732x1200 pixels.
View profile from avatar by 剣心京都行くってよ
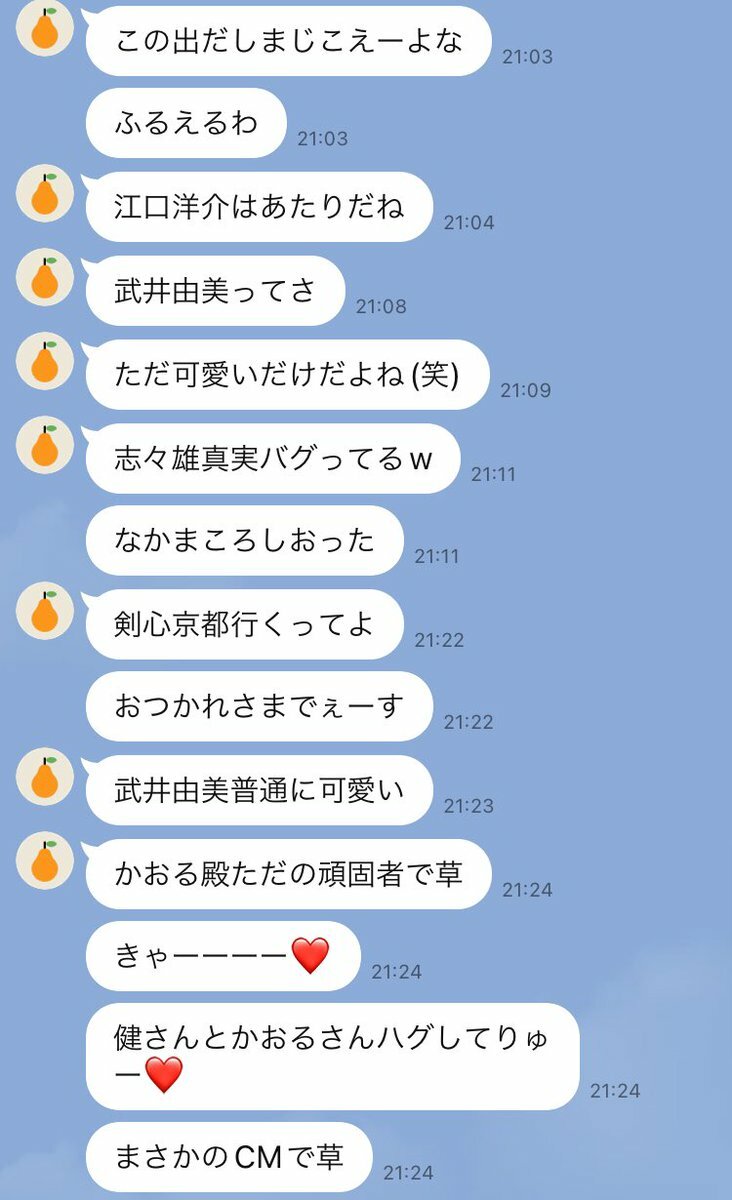point(45,611)
